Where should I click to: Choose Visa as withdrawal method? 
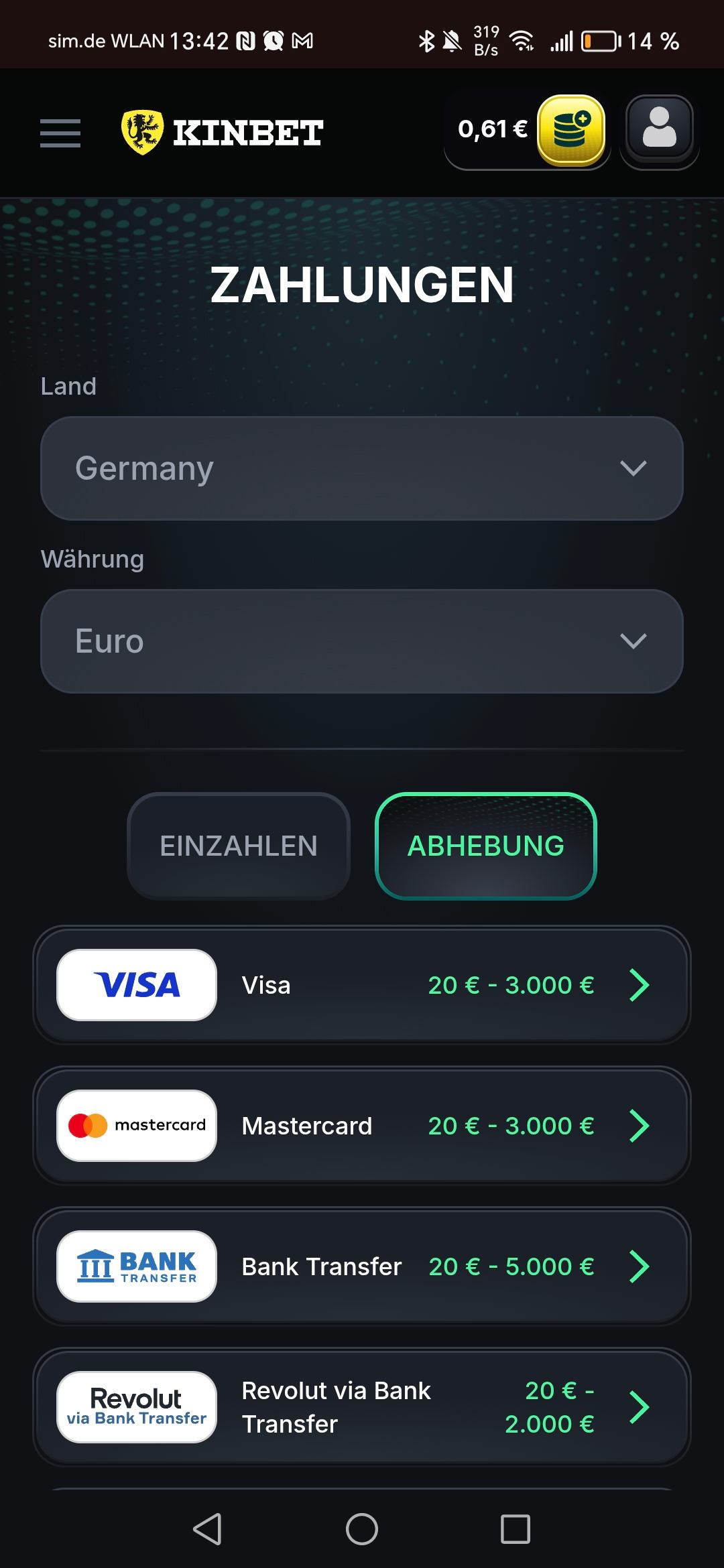(x=362, y=985)
